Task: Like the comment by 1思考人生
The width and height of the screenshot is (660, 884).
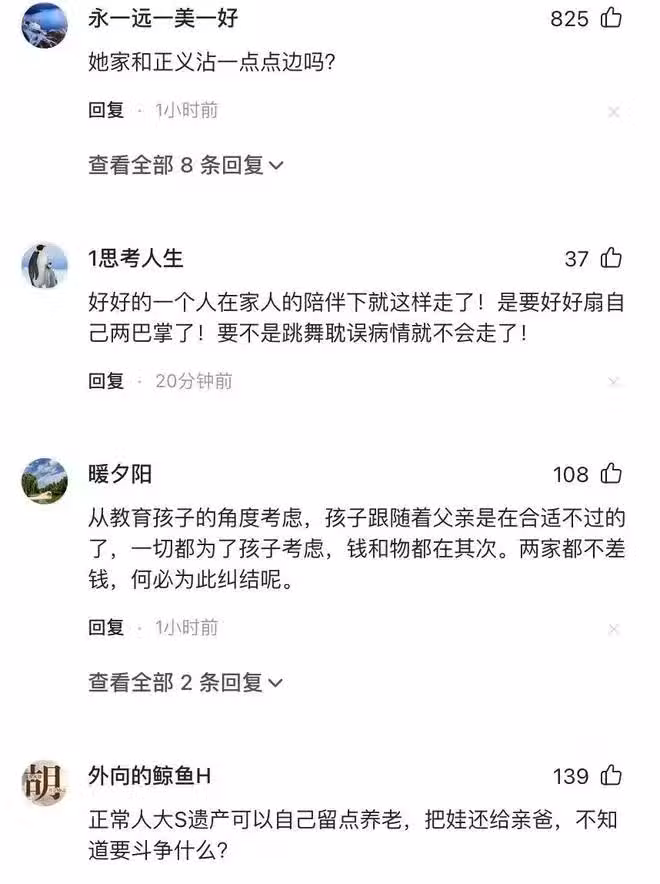Action: point(611,259)
